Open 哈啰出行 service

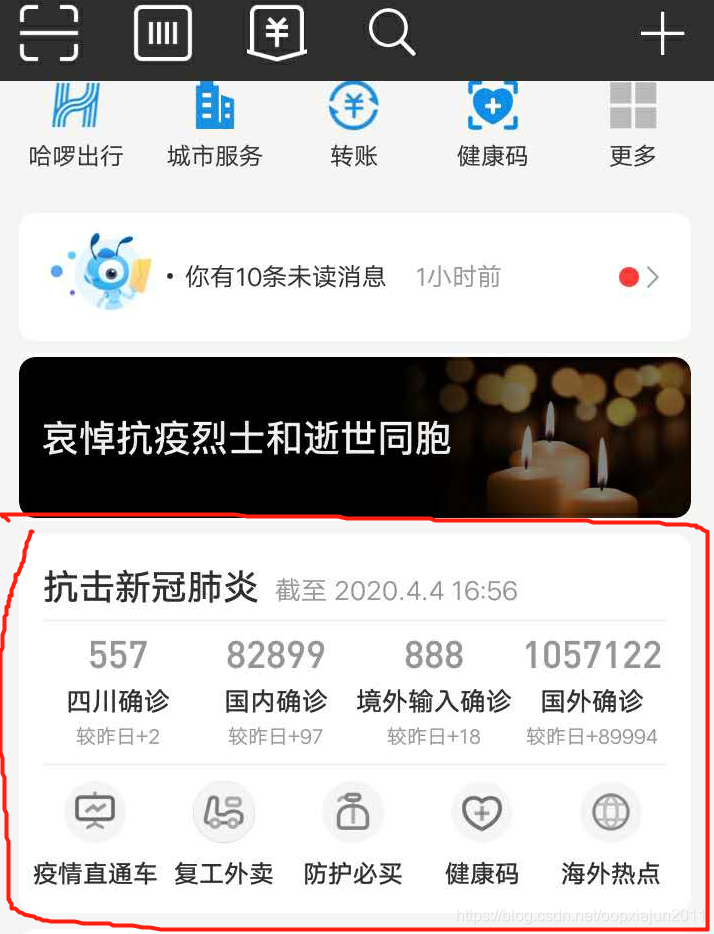tap(76, 126)
